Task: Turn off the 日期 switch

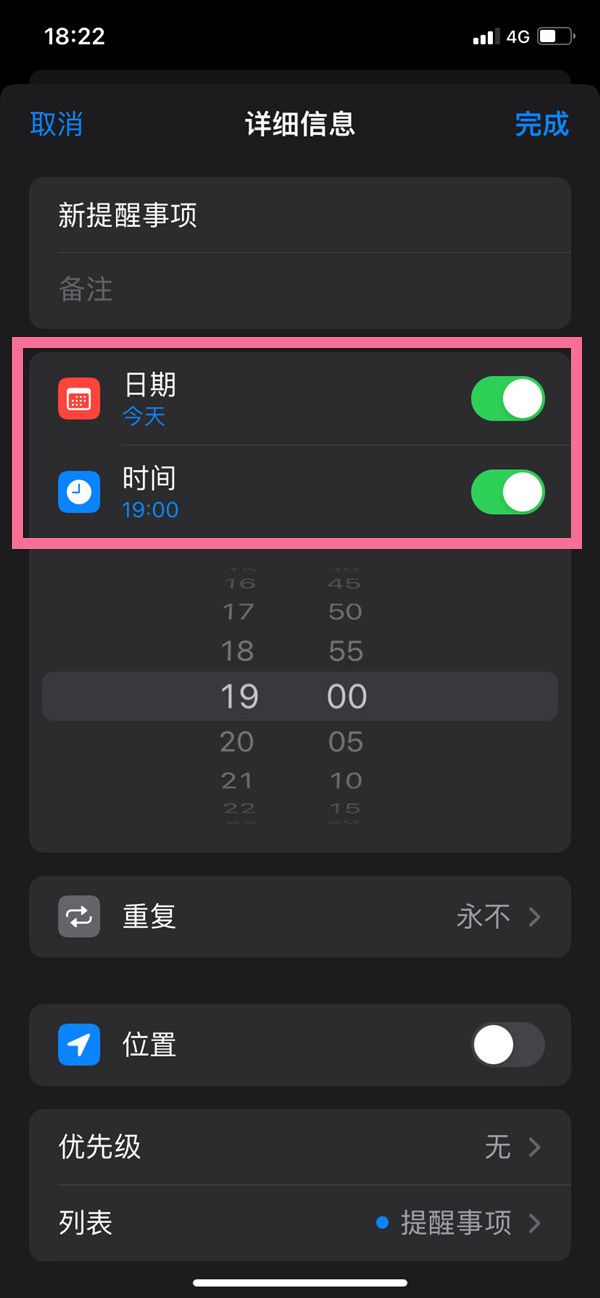Action: coord(507,399)
